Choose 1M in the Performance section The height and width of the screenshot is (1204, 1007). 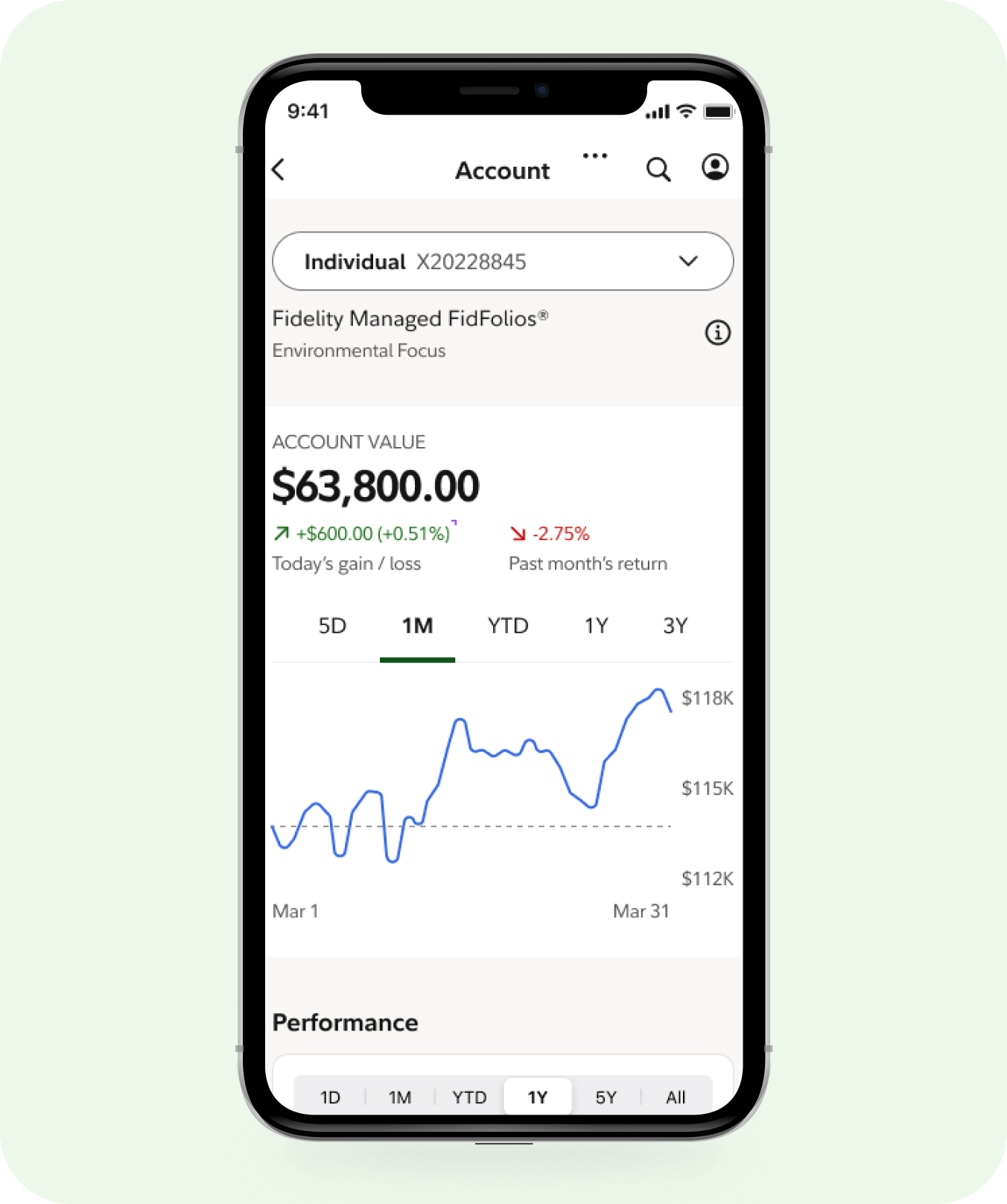coord(400,1097)
